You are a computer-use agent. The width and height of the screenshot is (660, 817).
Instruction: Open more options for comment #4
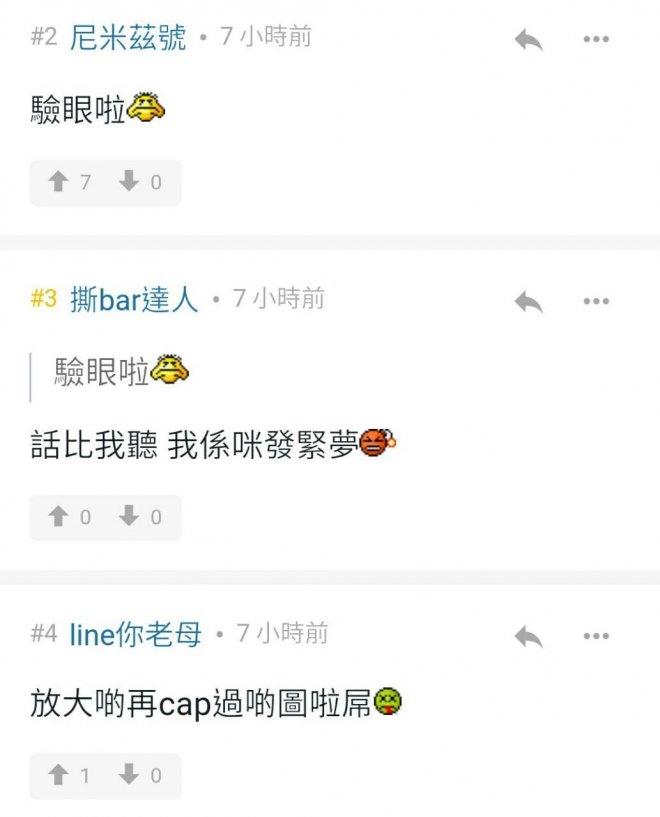pyautogui.click(x=596, y=636)
